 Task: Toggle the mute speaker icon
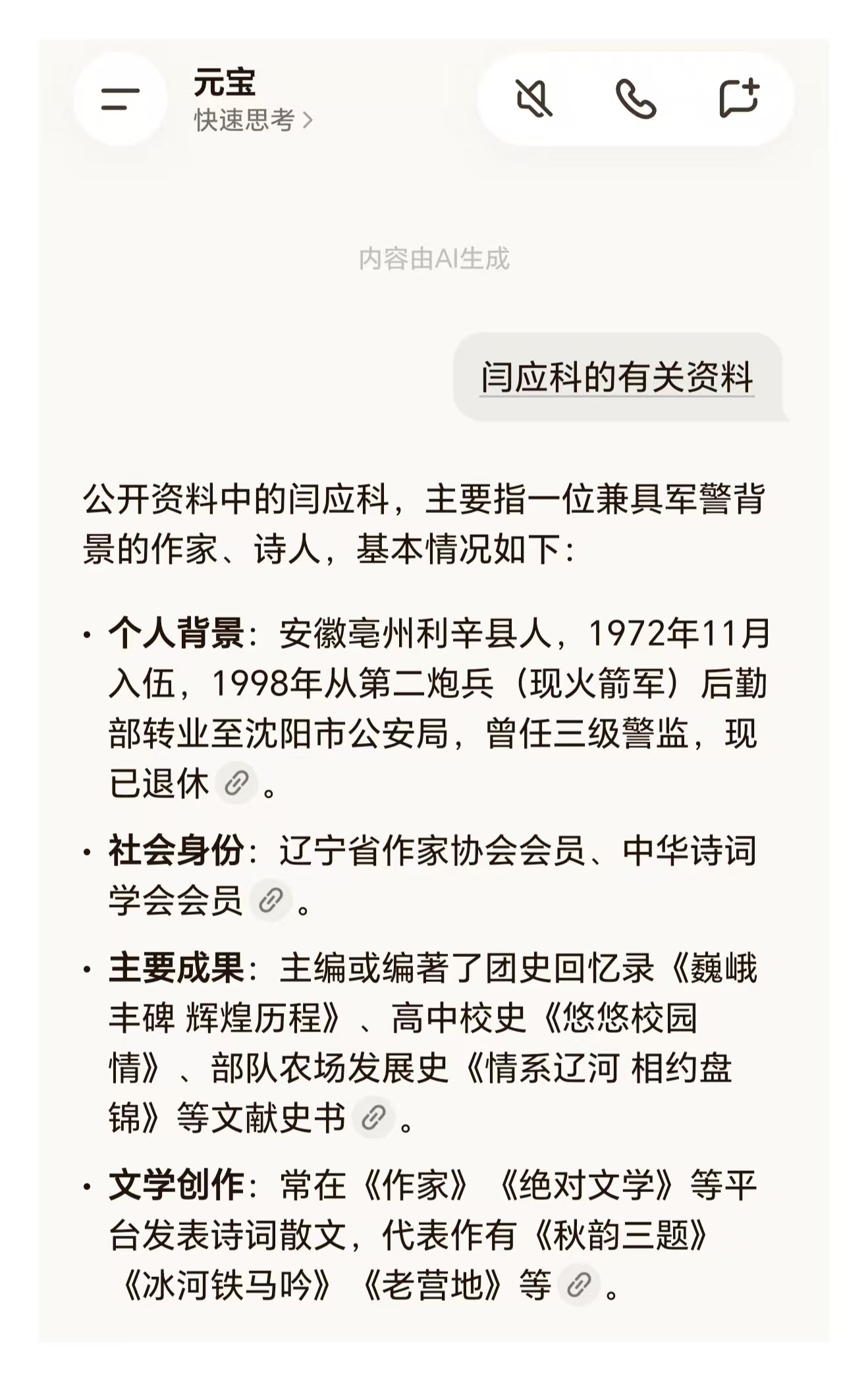click(533, 99)
